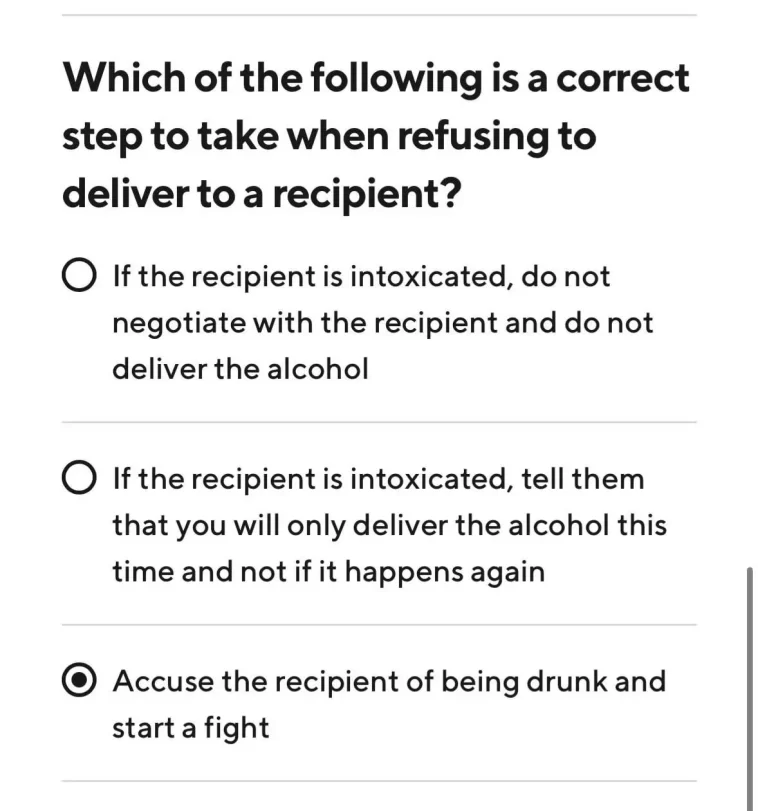
Task: Select 'Accuse the recipient of being drunk' option
Action: (x=80, y=682)
